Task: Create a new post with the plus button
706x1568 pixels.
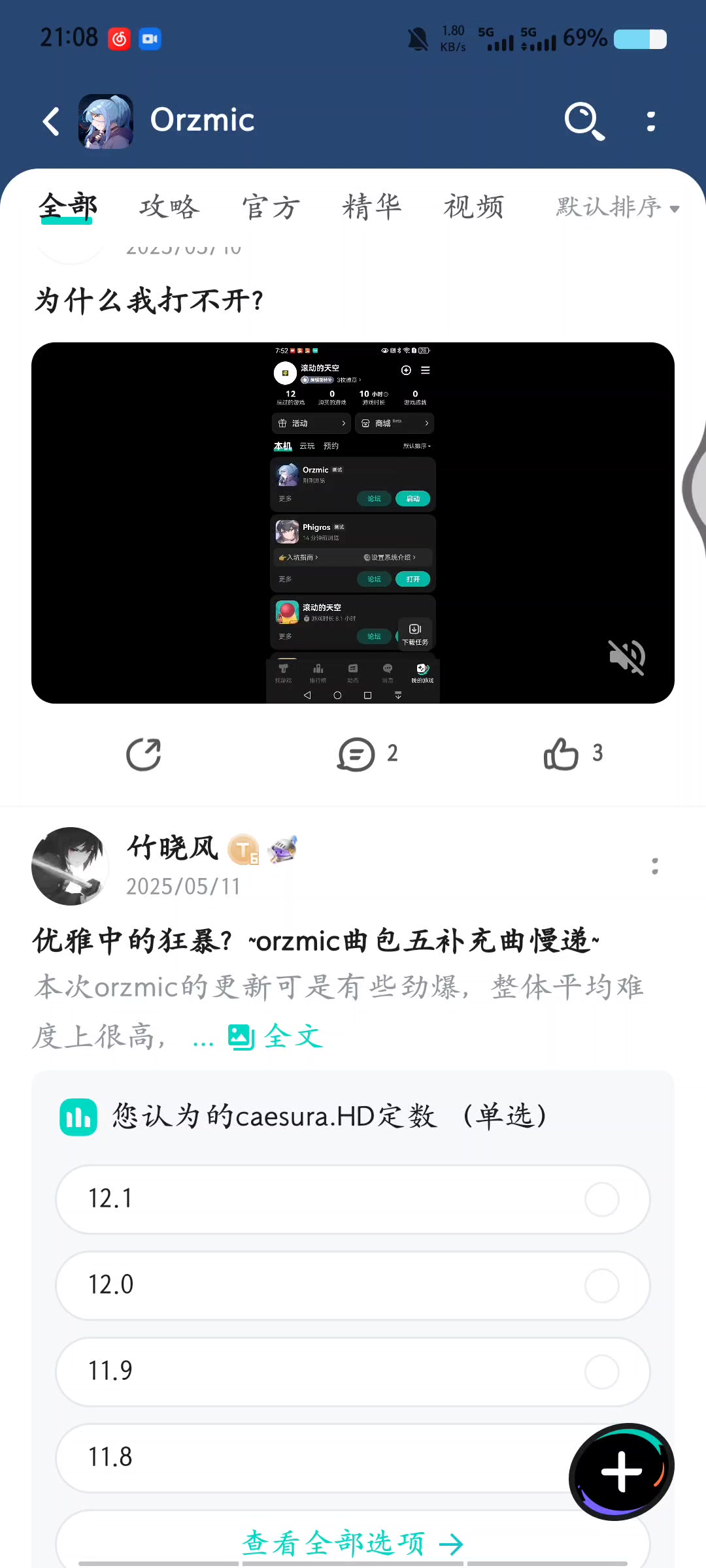Action: coord(621,1472)
